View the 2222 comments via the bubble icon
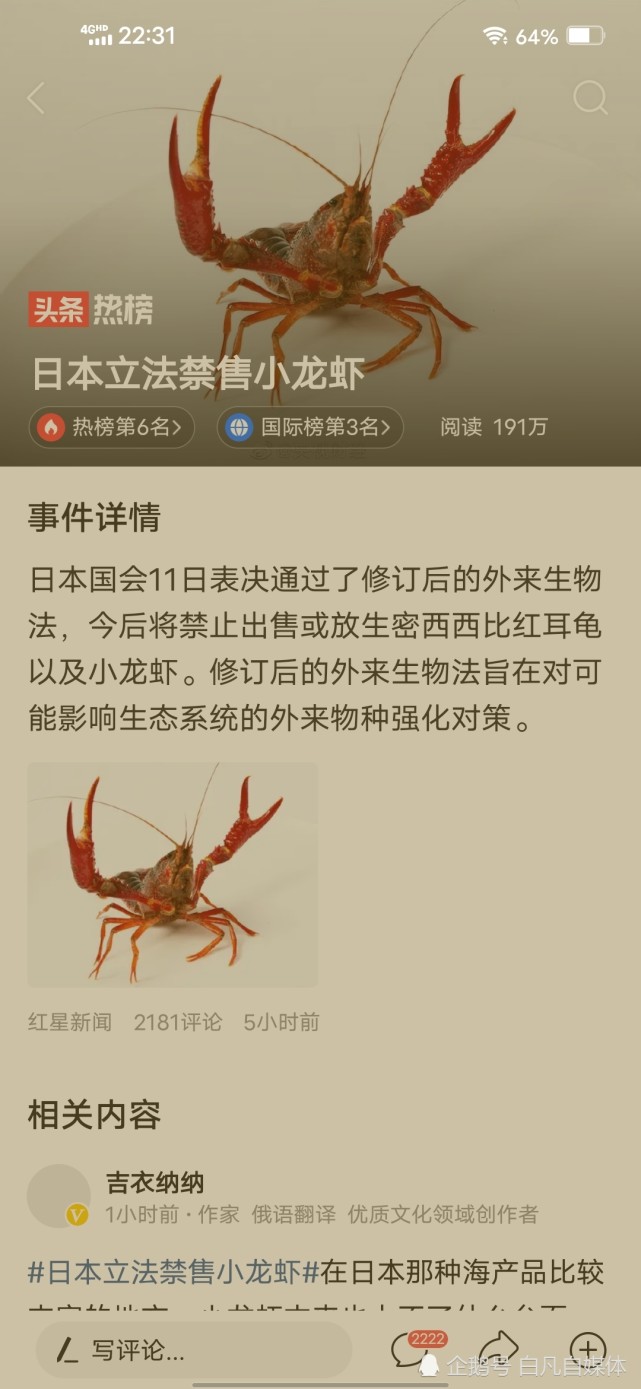Viewport: 641px width, 1389px height. (408, 1350)
